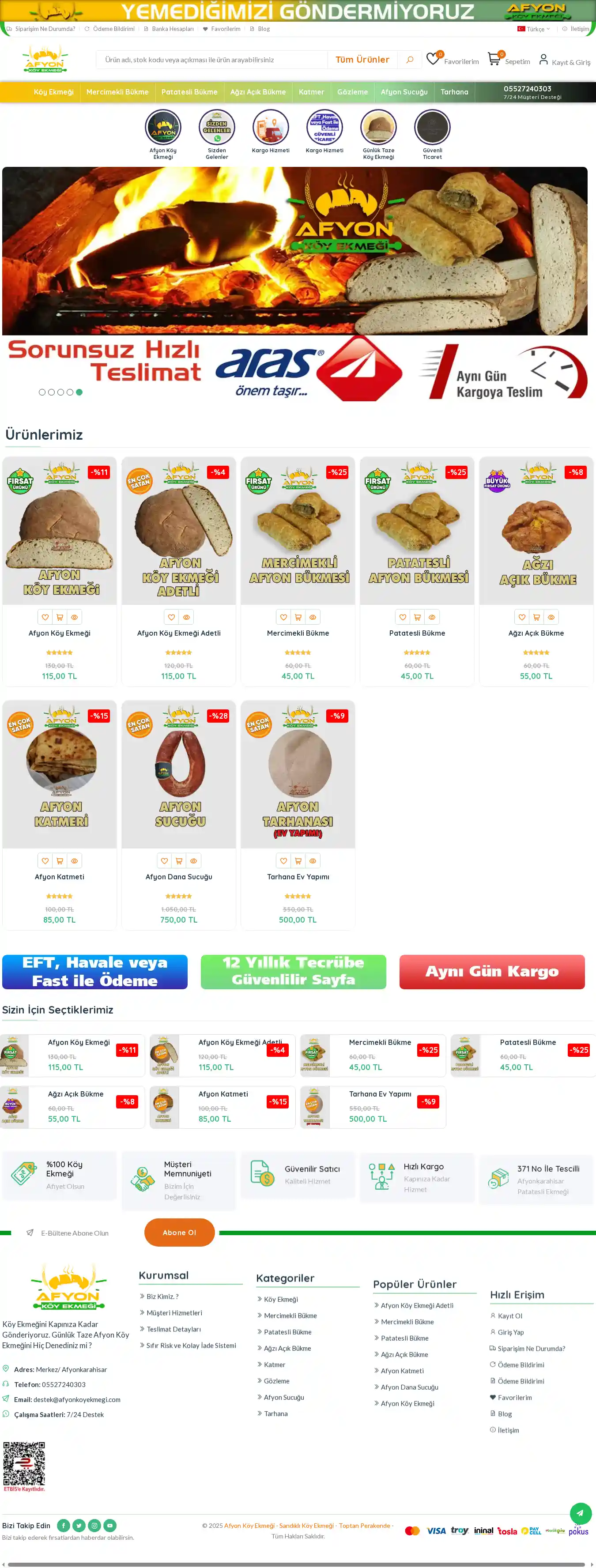Visit the Facebook page icon
Image resolution: width=596 pixels, height=1568 pixels.
point(63,1525)
